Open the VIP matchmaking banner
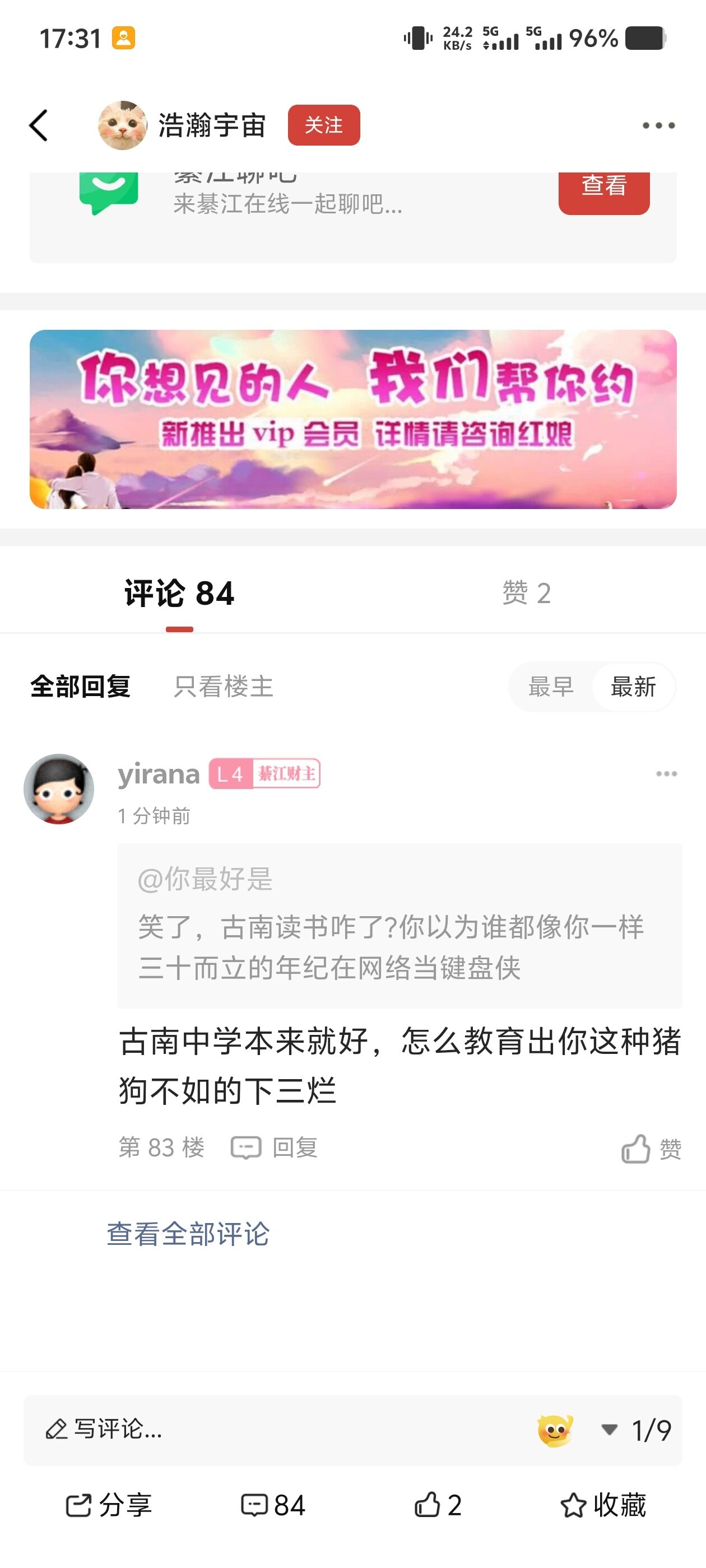 pyautogui.click(x=352, y=419)
